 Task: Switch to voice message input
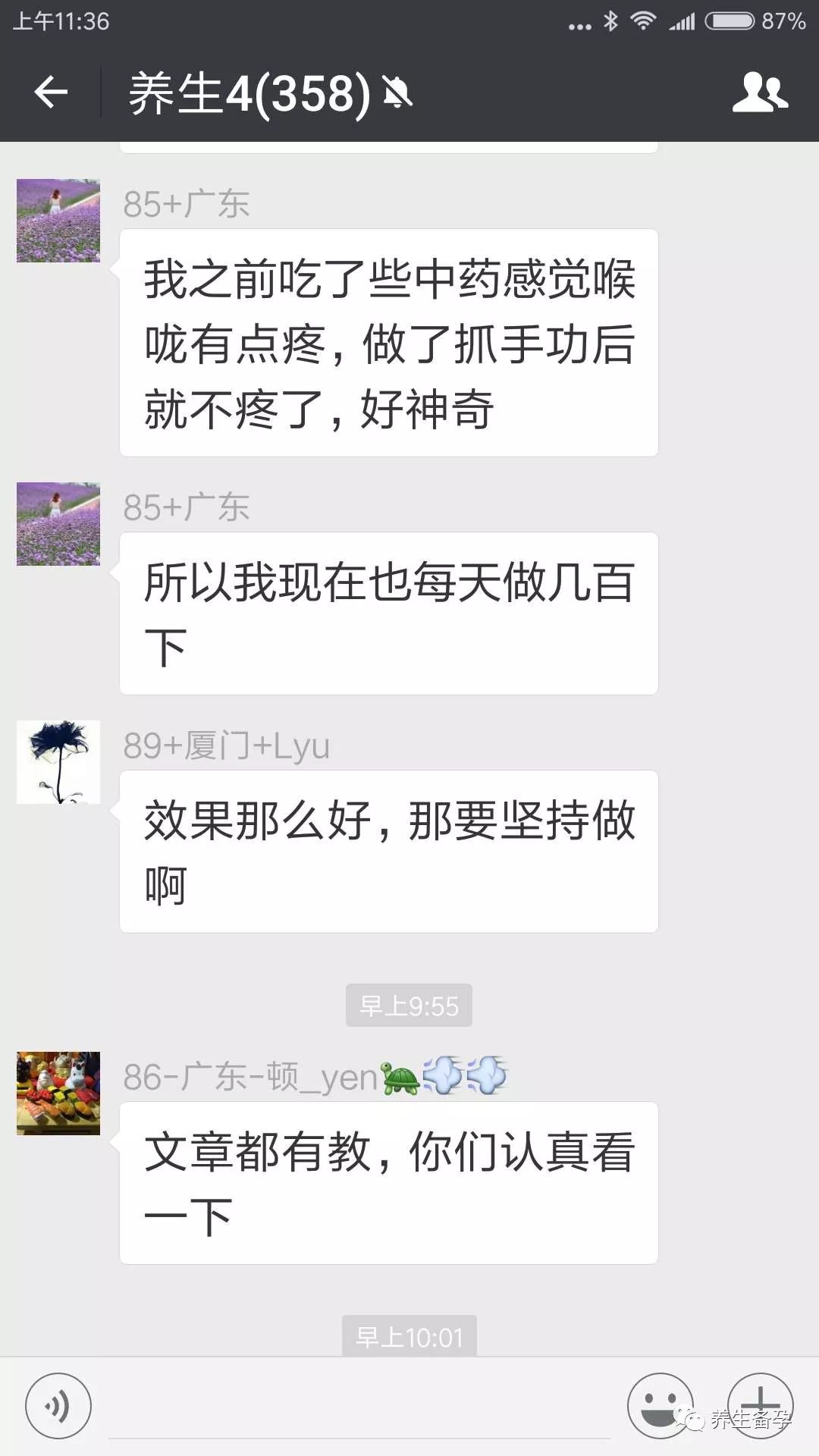58,1405
